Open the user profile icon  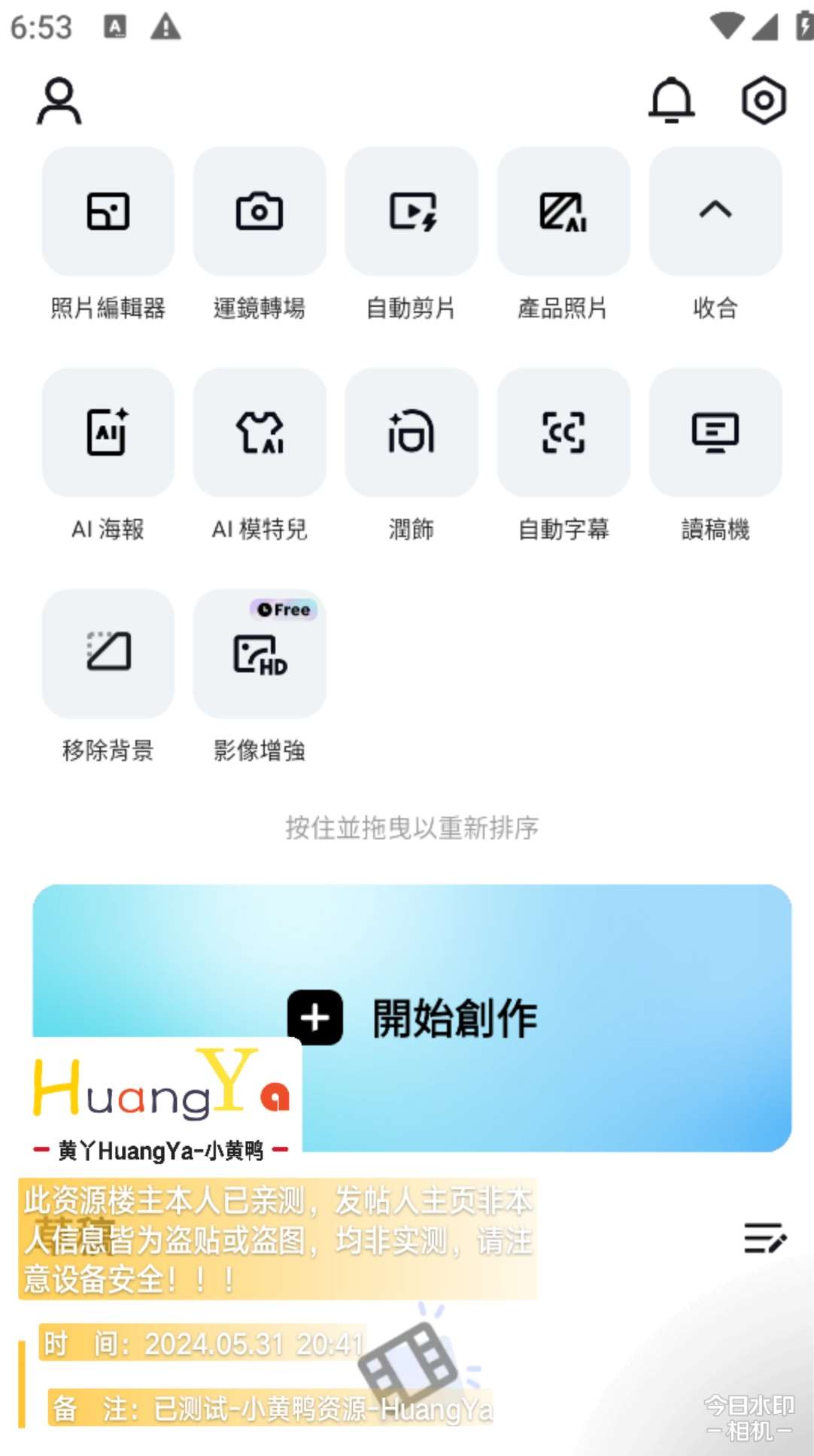59,101
